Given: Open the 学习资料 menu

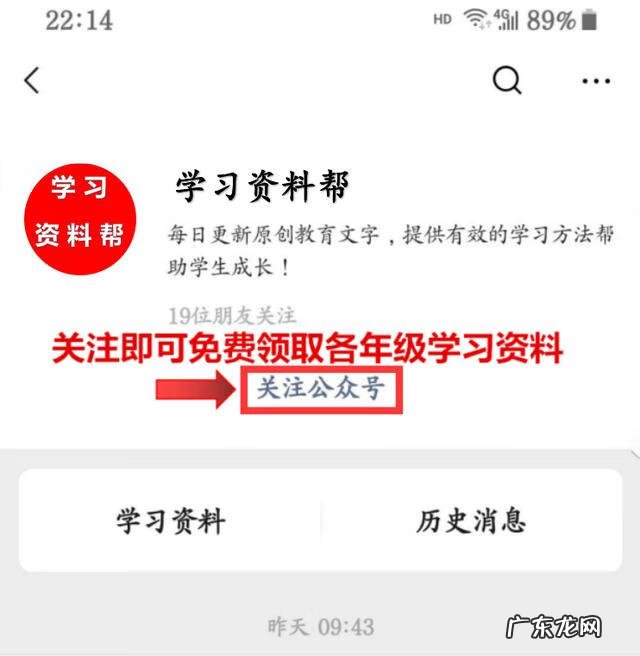Looking at the screenshot, I should [171, 520].
